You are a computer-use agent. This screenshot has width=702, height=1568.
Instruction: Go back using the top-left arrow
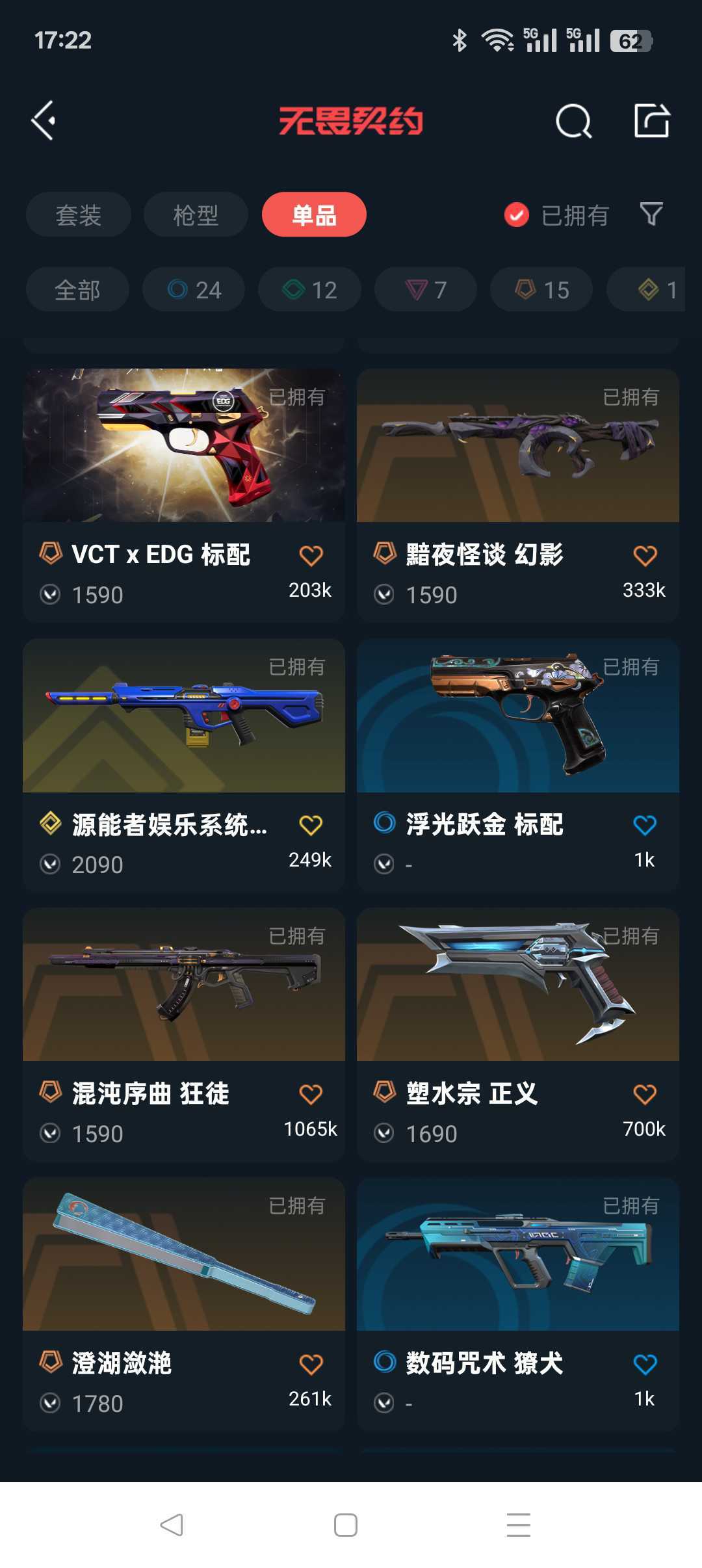[44, 120]
